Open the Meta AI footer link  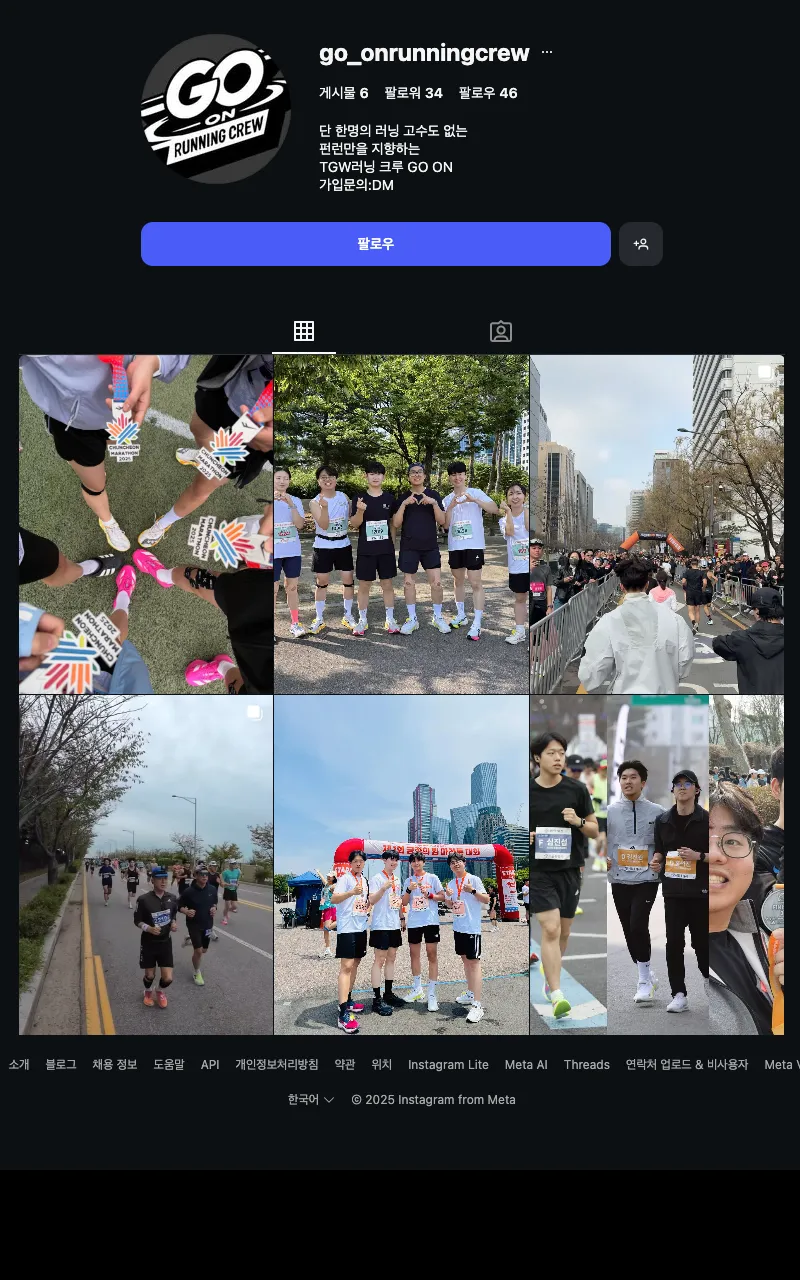(x=526, y=1065)
